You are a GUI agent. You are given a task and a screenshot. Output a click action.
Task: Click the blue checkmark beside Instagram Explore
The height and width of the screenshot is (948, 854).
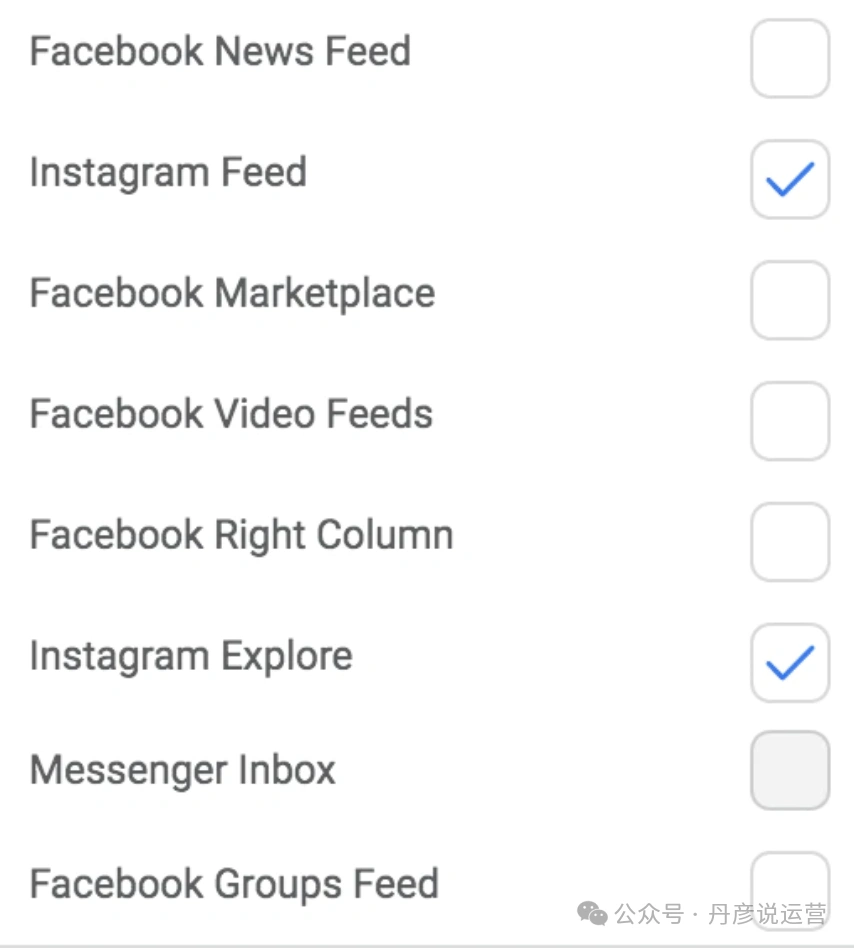pyautogui.click(x=790, y=662)
